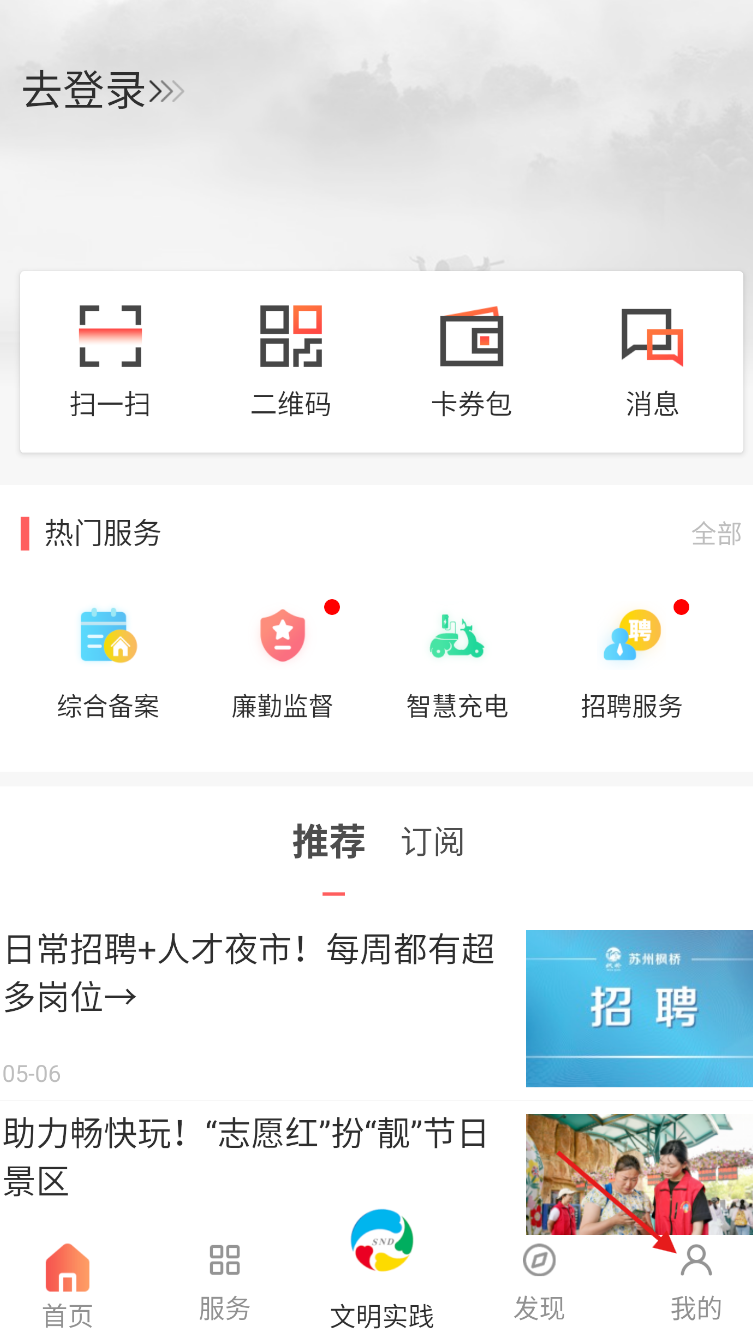Viewport: 753px width, 1332px height.
Task: Open the 卡券包 wallet
Action: point(471,361)
